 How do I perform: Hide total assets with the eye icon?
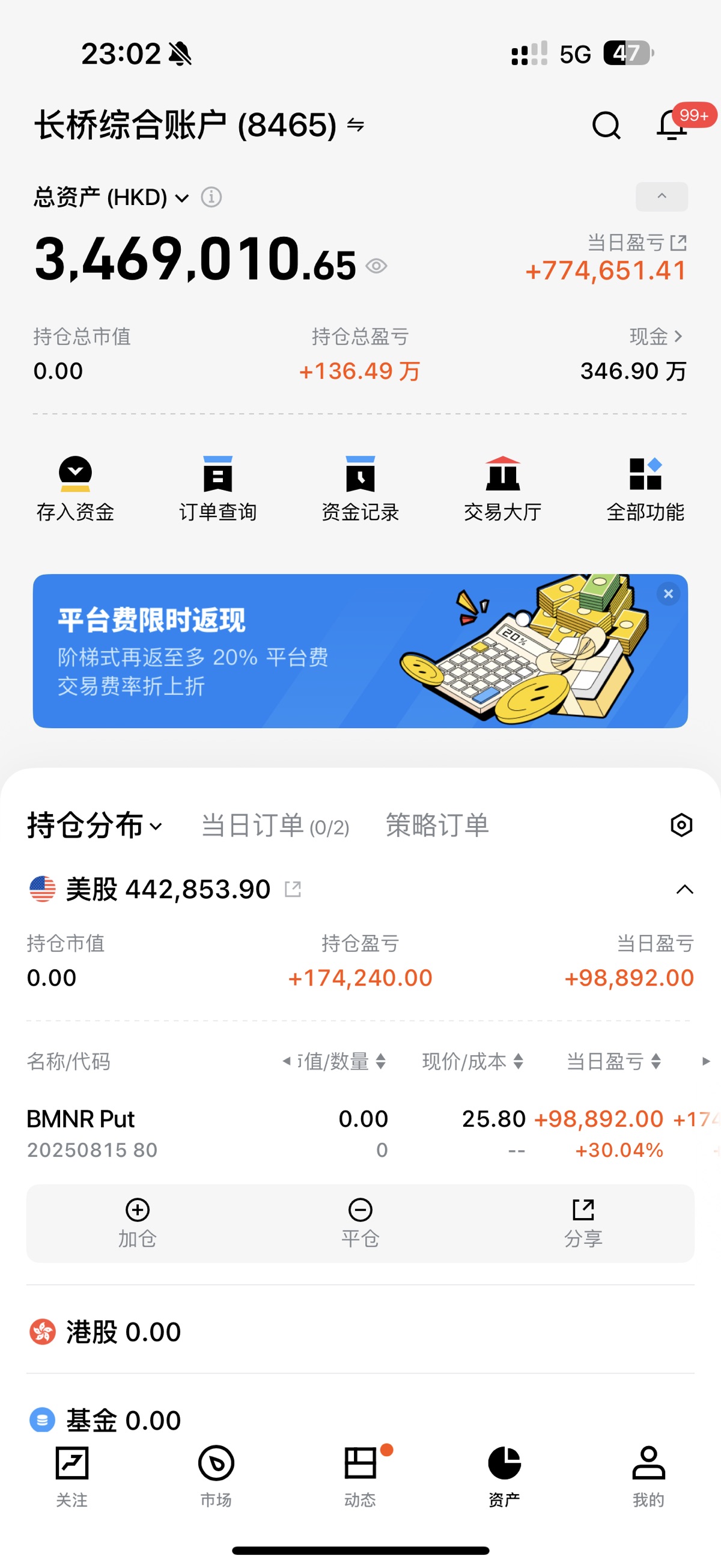click(x=377, y=266)
